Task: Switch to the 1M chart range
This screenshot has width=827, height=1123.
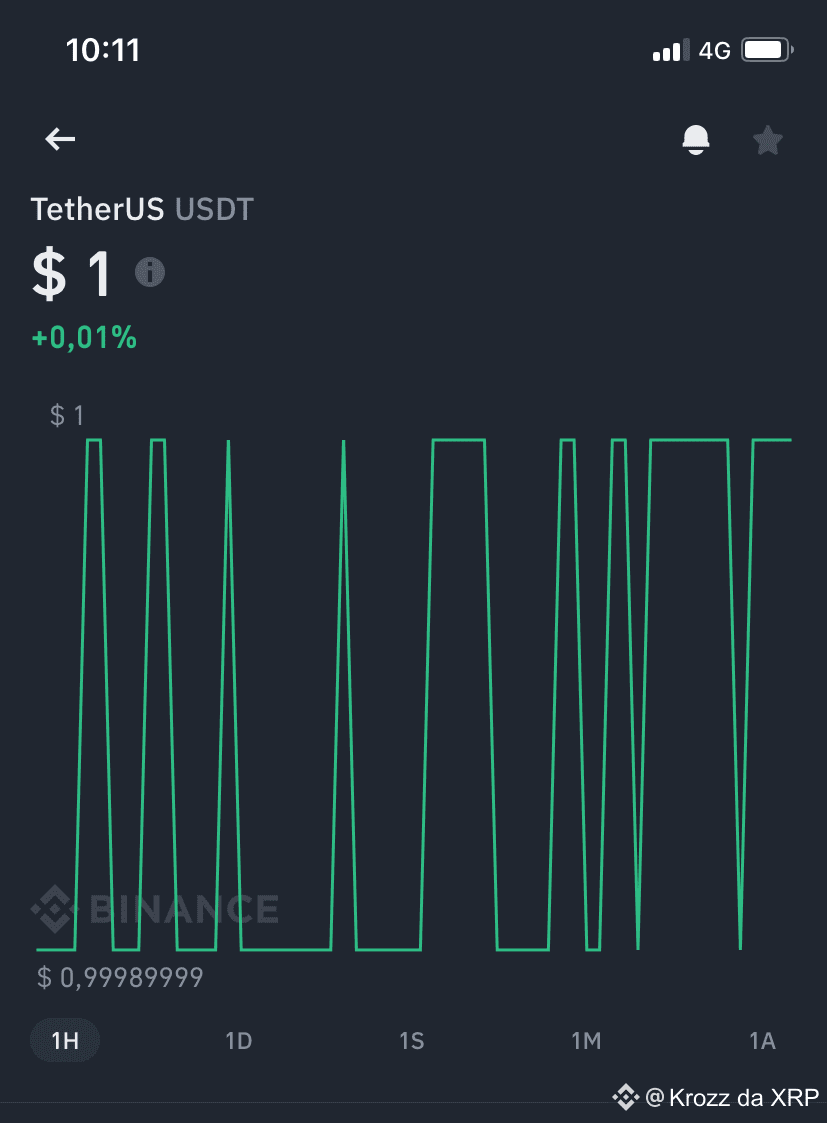Action: pyautogui.click(x=586, y=1041)
